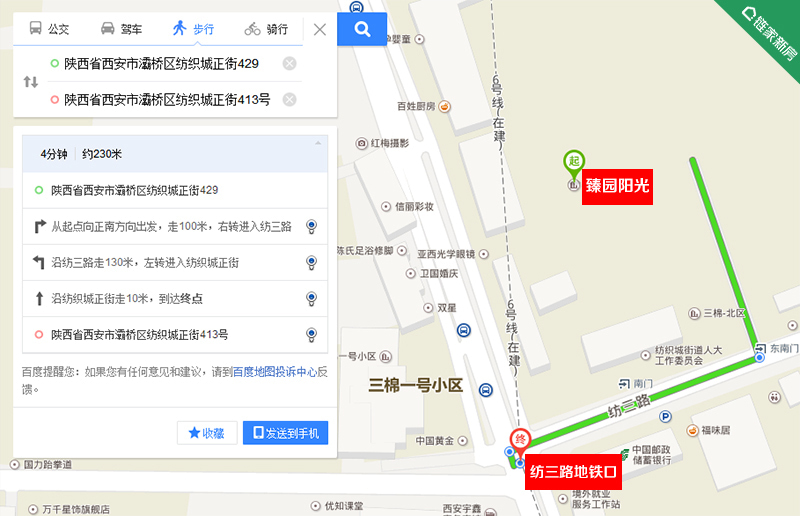
Task: Tap the red 终 end marker
Action: (520, 441)
